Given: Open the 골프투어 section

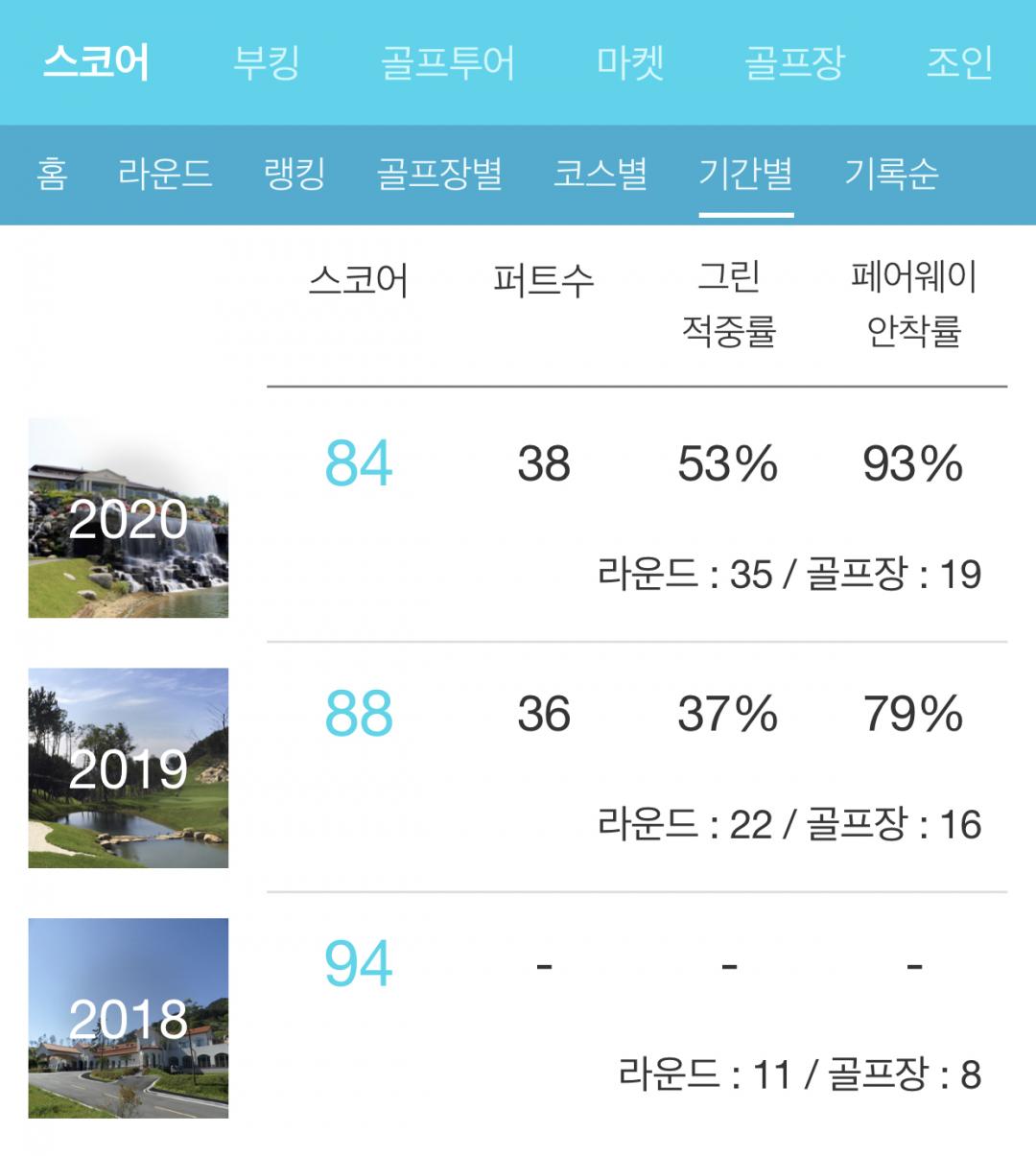Looking at the screenshot, I should pos(448,63).
